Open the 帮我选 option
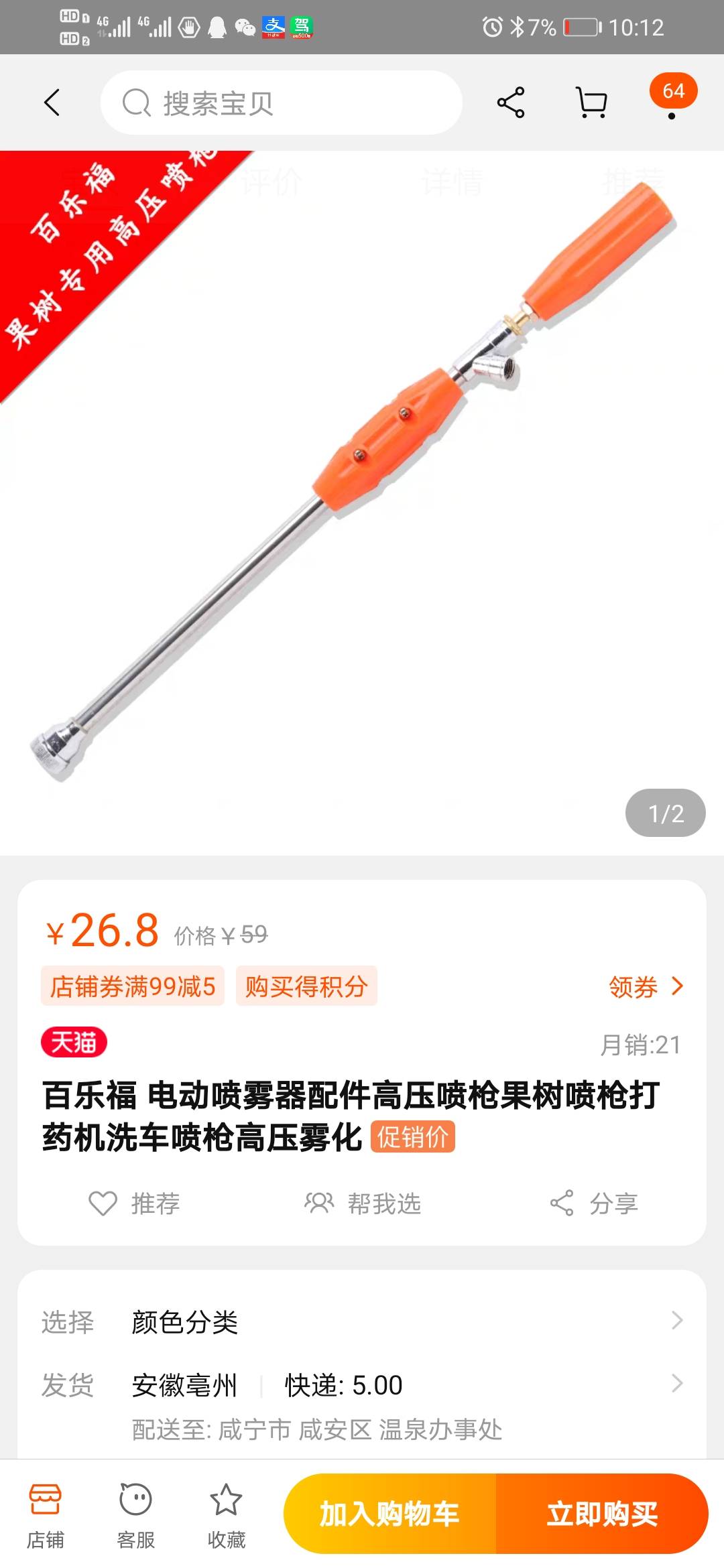 click(362, 1203)
